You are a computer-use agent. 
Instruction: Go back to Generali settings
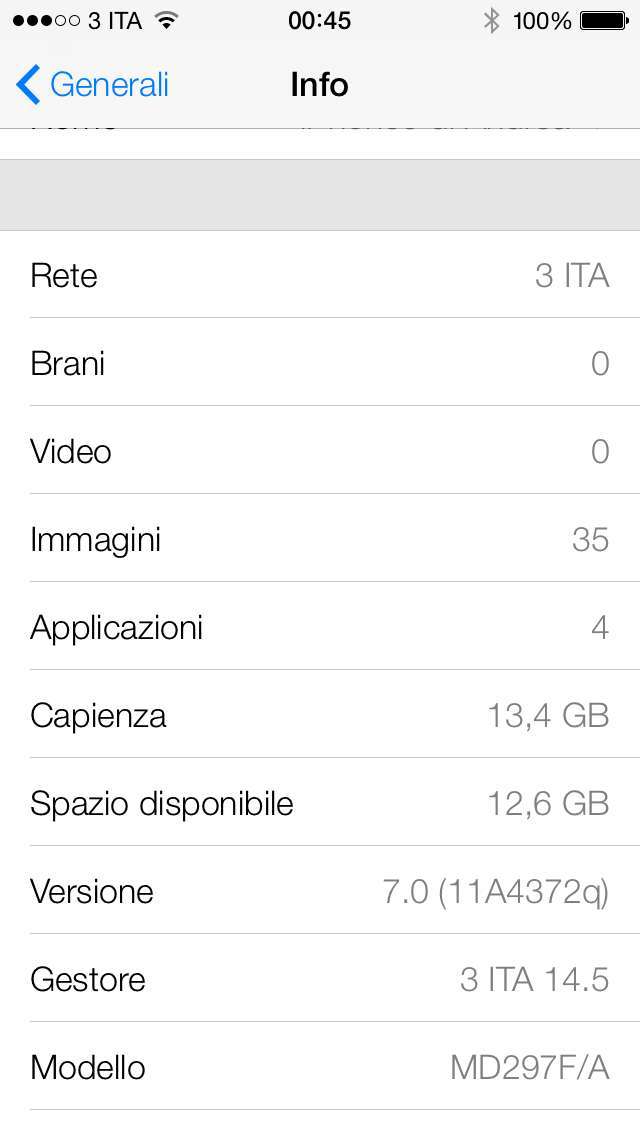click(93, 85)
